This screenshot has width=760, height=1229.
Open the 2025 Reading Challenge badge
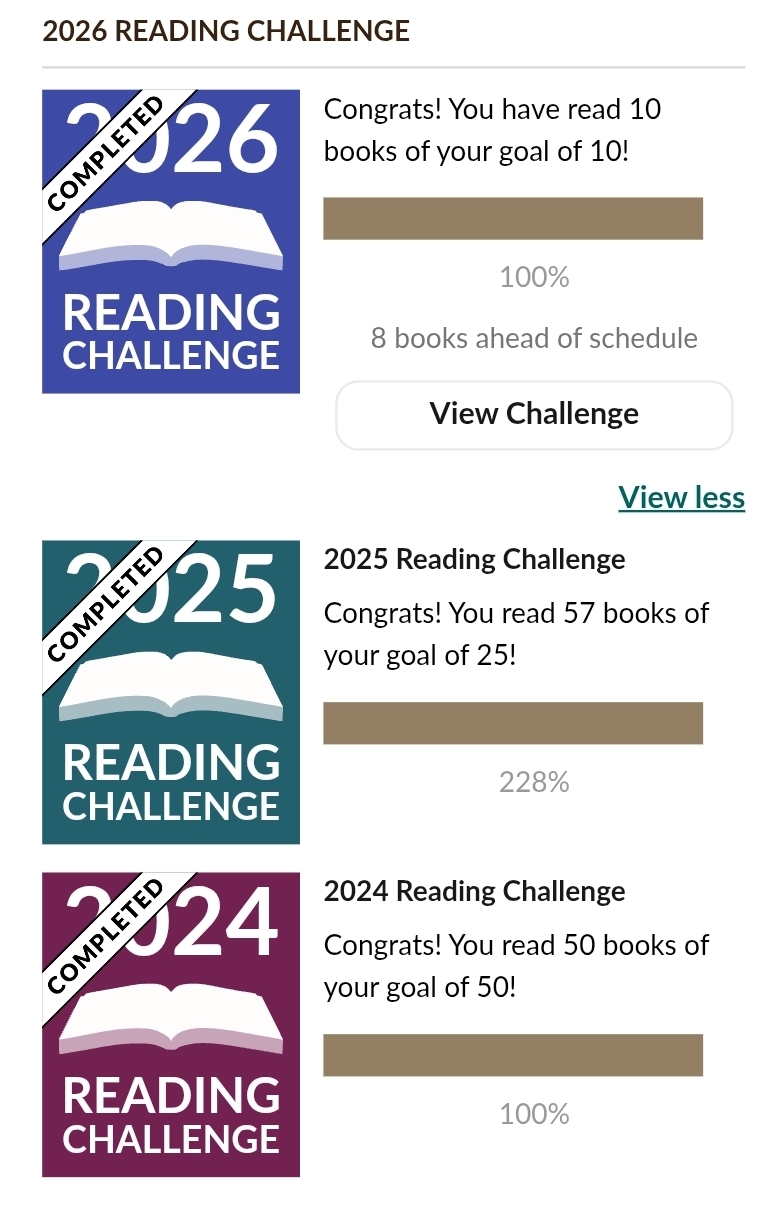coord(171,692)
